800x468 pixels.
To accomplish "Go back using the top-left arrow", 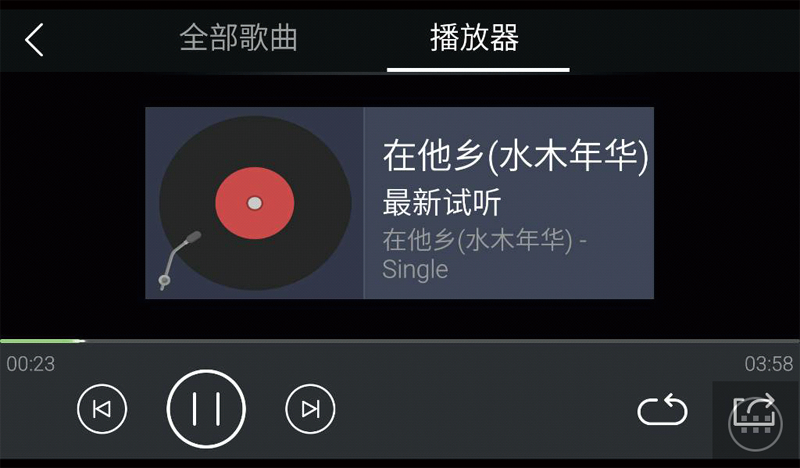I will [x=35, y=40].
